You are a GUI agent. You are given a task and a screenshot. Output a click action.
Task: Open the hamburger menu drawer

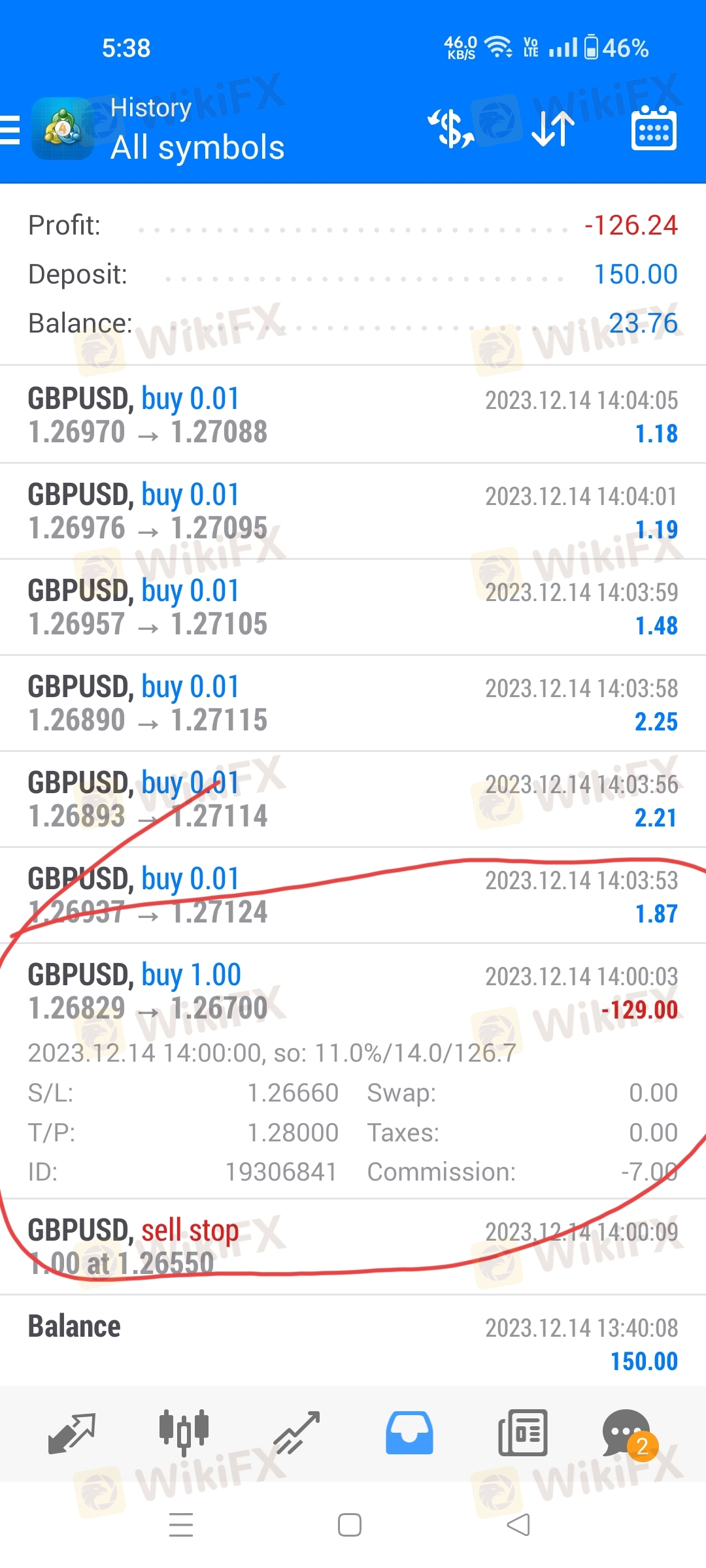(x=10, y=129)
